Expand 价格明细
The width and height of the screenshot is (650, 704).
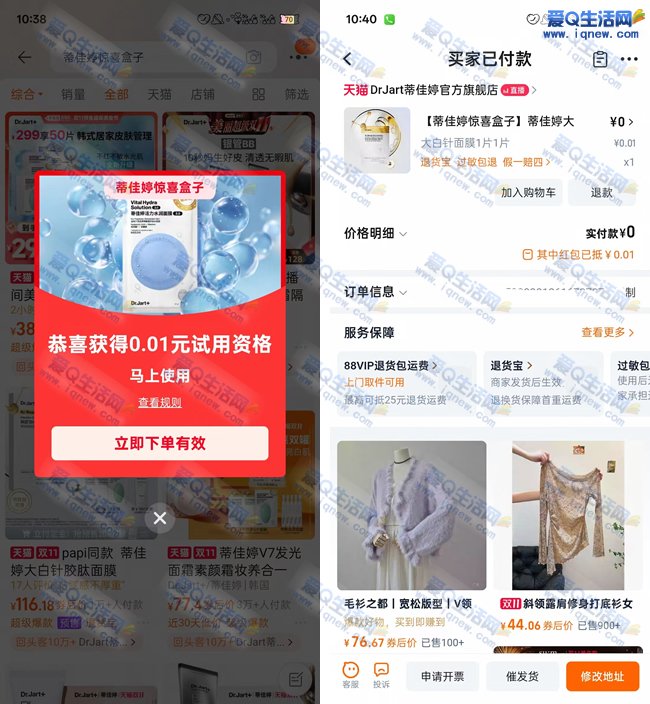pyautogui.click(x=376, y=233)
